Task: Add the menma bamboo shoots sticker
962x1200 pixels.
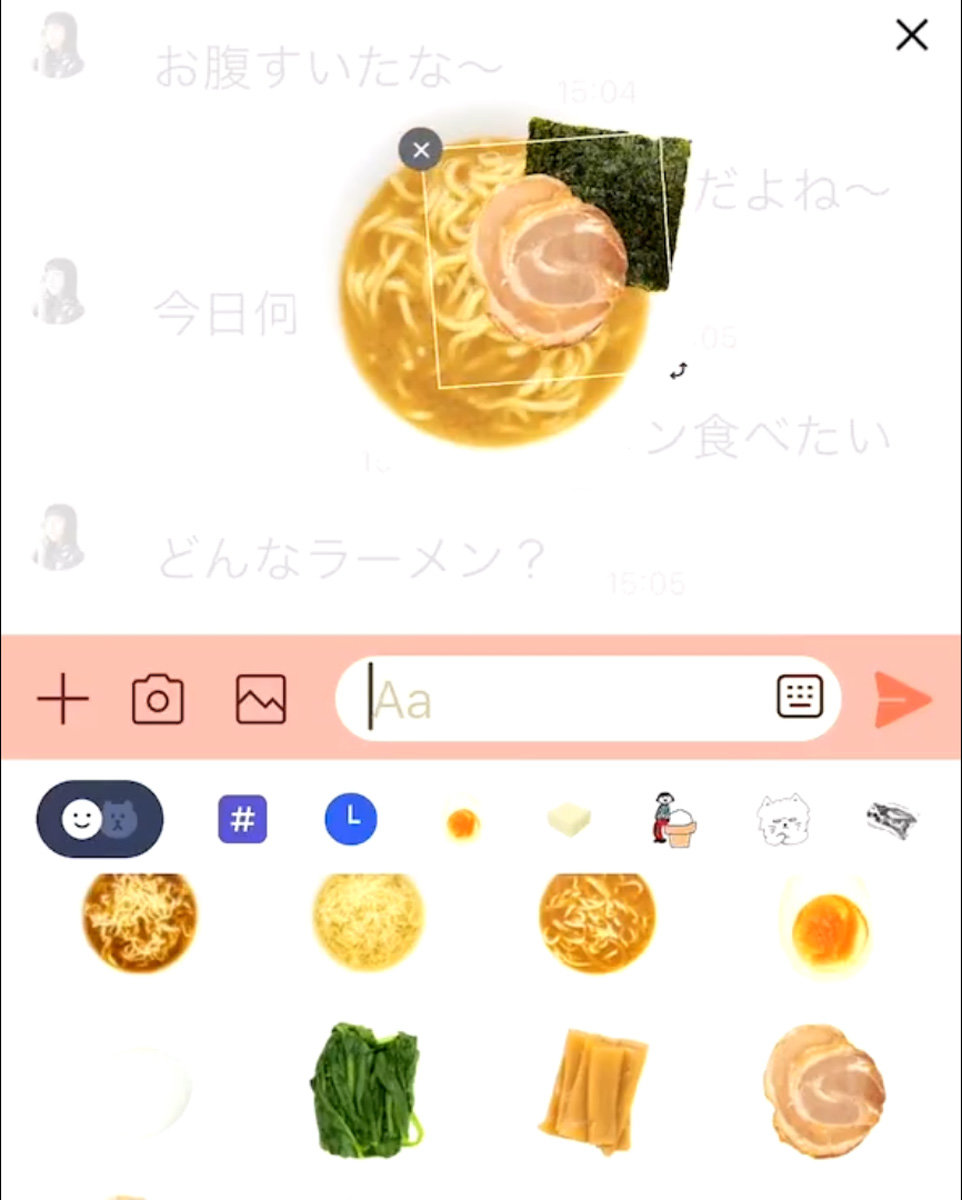Action: coord(593,1090)
